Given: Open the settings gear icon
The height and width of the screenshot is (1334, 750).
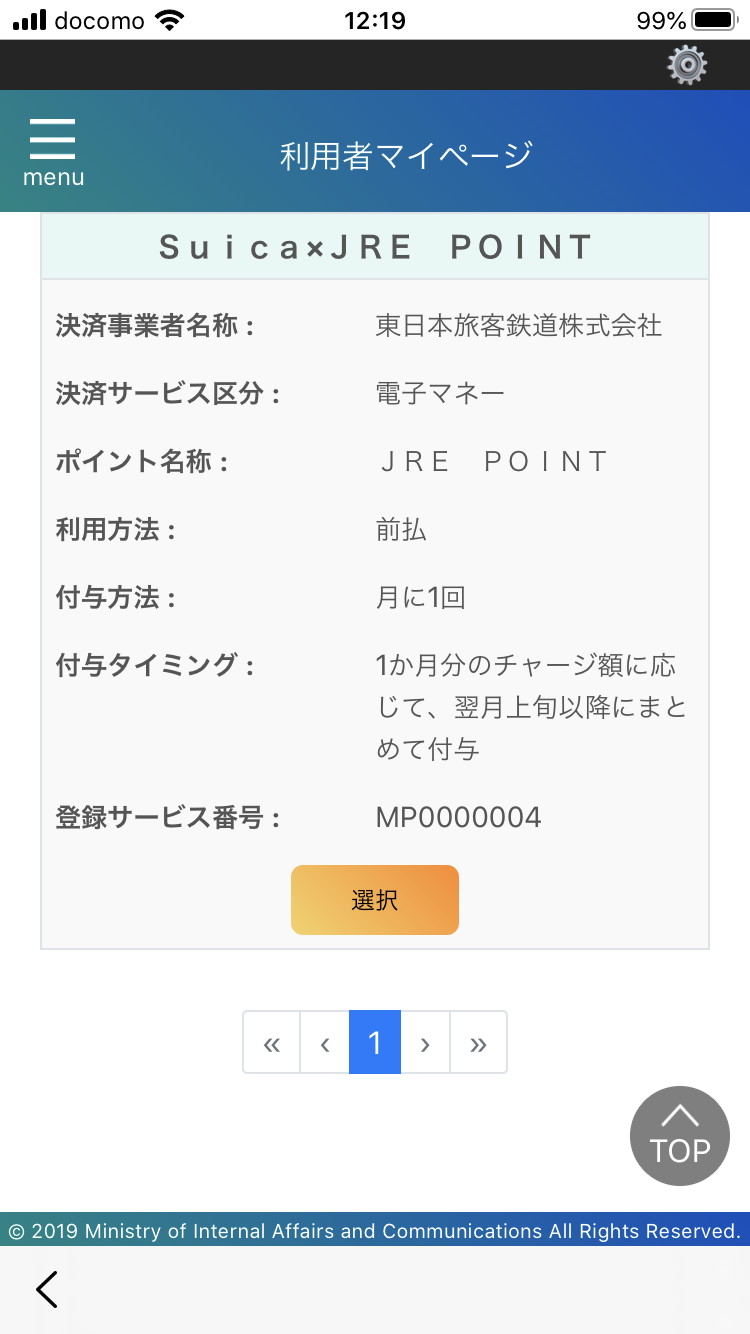Looking at the screenshot, I should [687, 65].
